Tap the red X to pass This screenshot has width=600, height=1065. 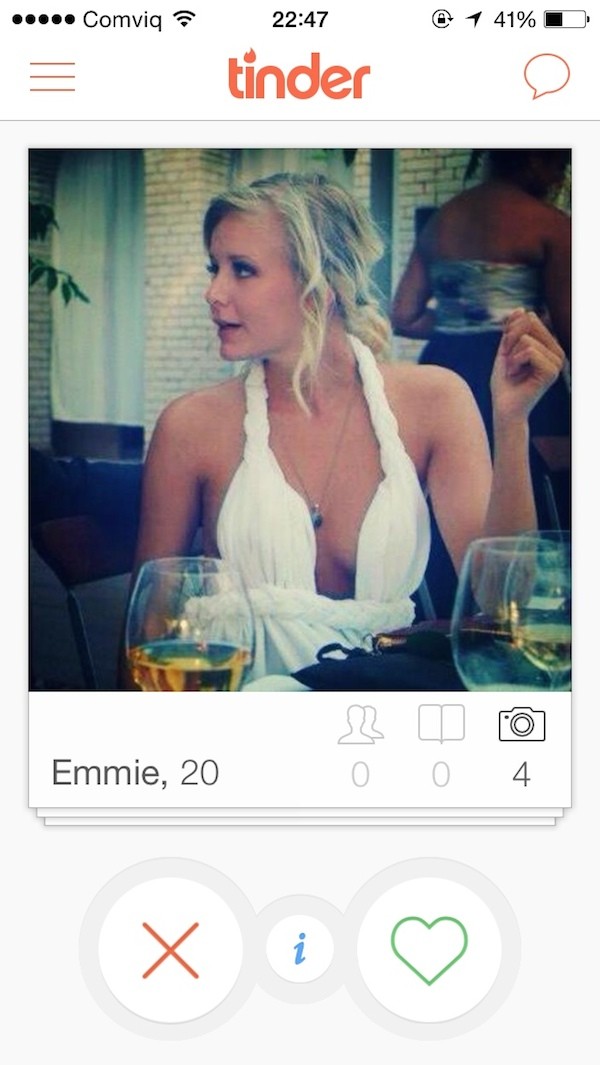point(171,950)
